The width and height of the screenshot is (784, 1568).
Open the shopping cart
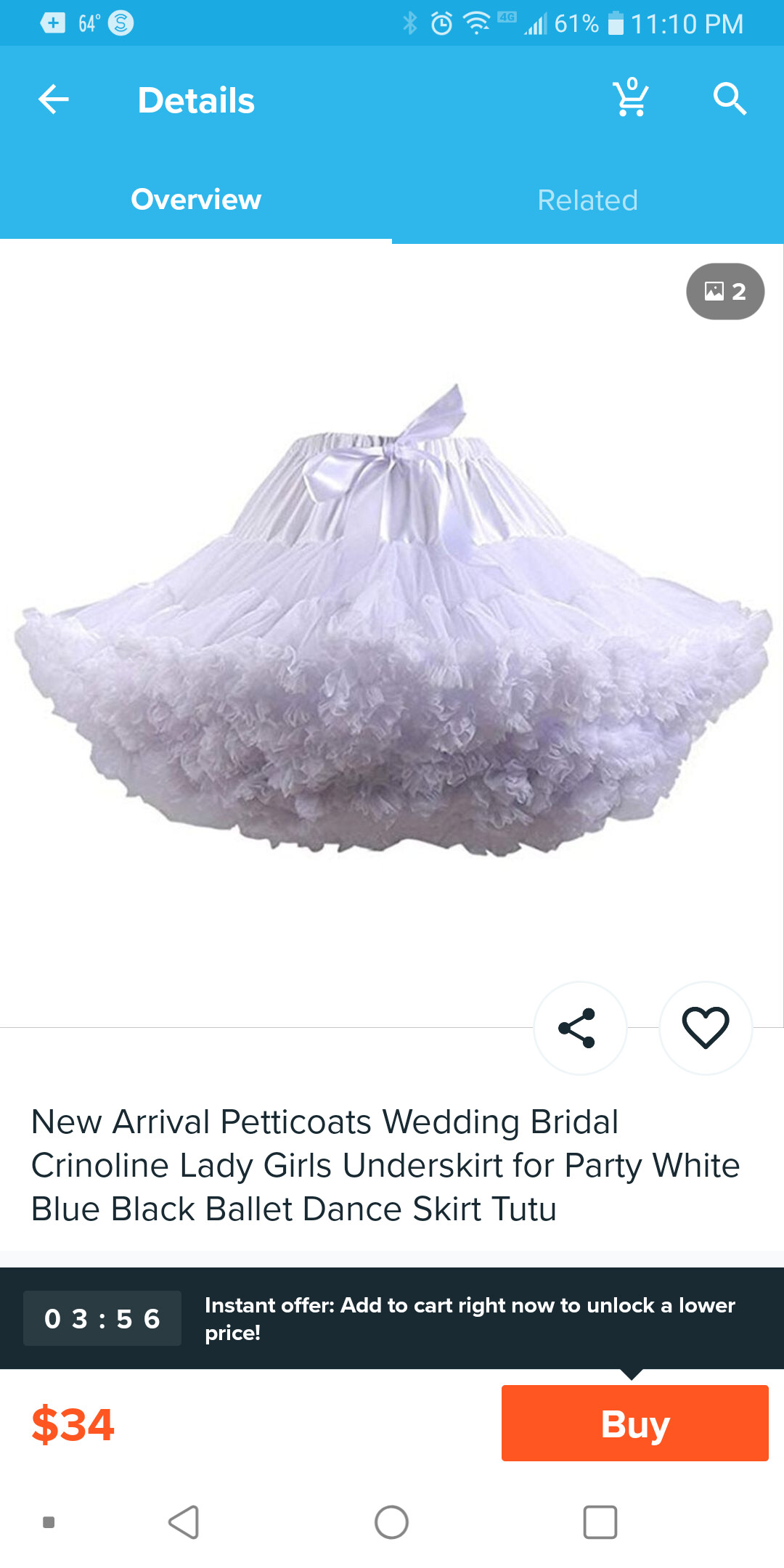tap(631, 98)
